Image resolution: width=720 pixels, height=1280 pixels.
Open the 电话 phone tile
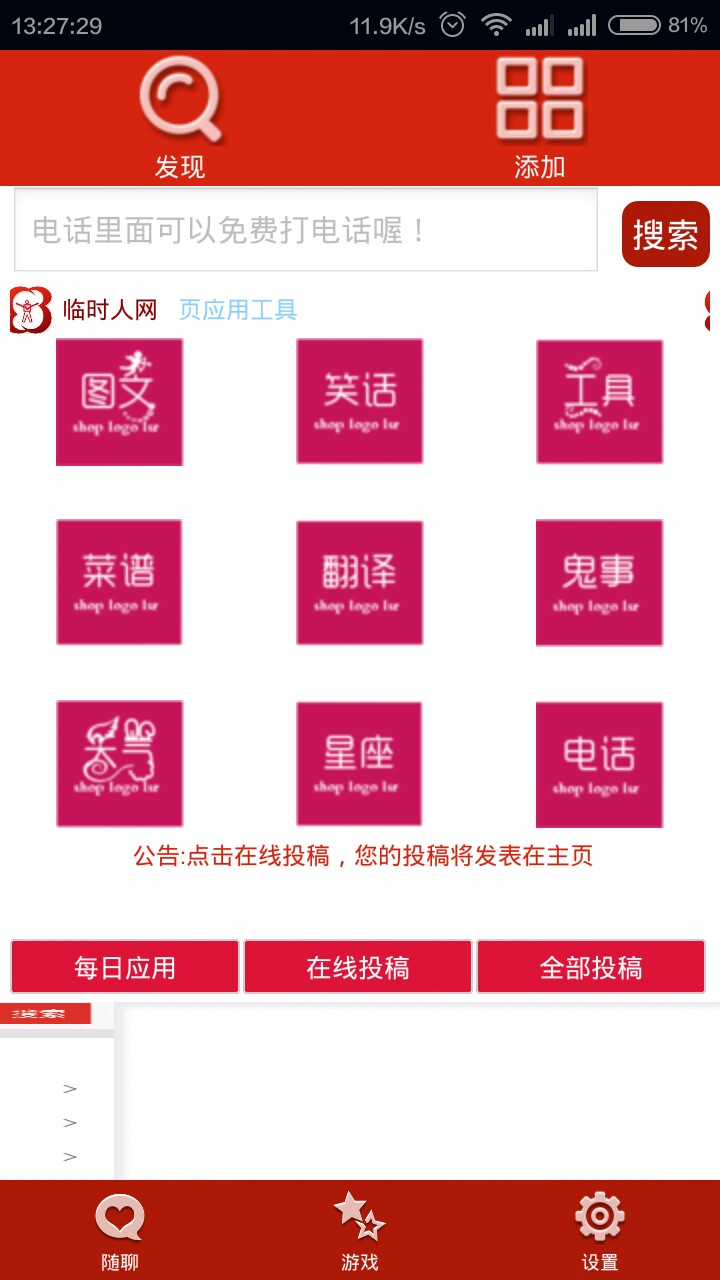point(599,764)
